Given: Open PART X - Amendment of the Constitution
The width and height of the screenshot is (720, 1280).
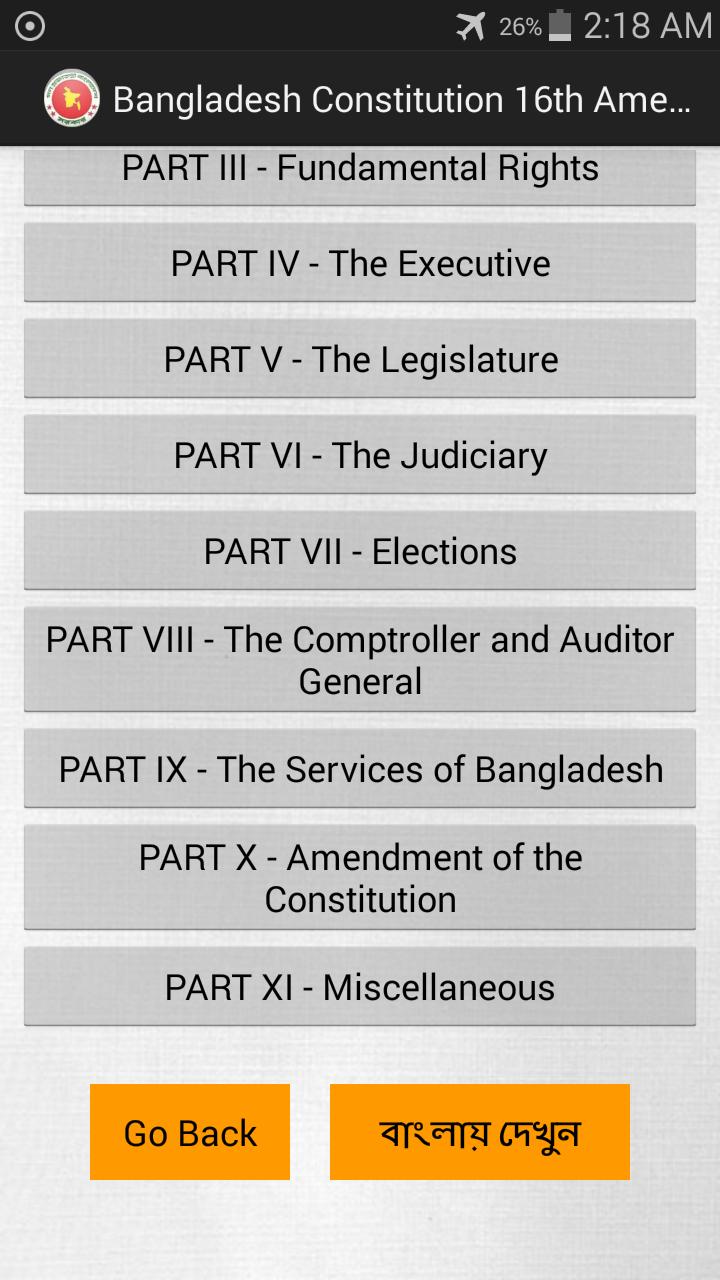Looking at the screenshot, I should coord(360,877).
